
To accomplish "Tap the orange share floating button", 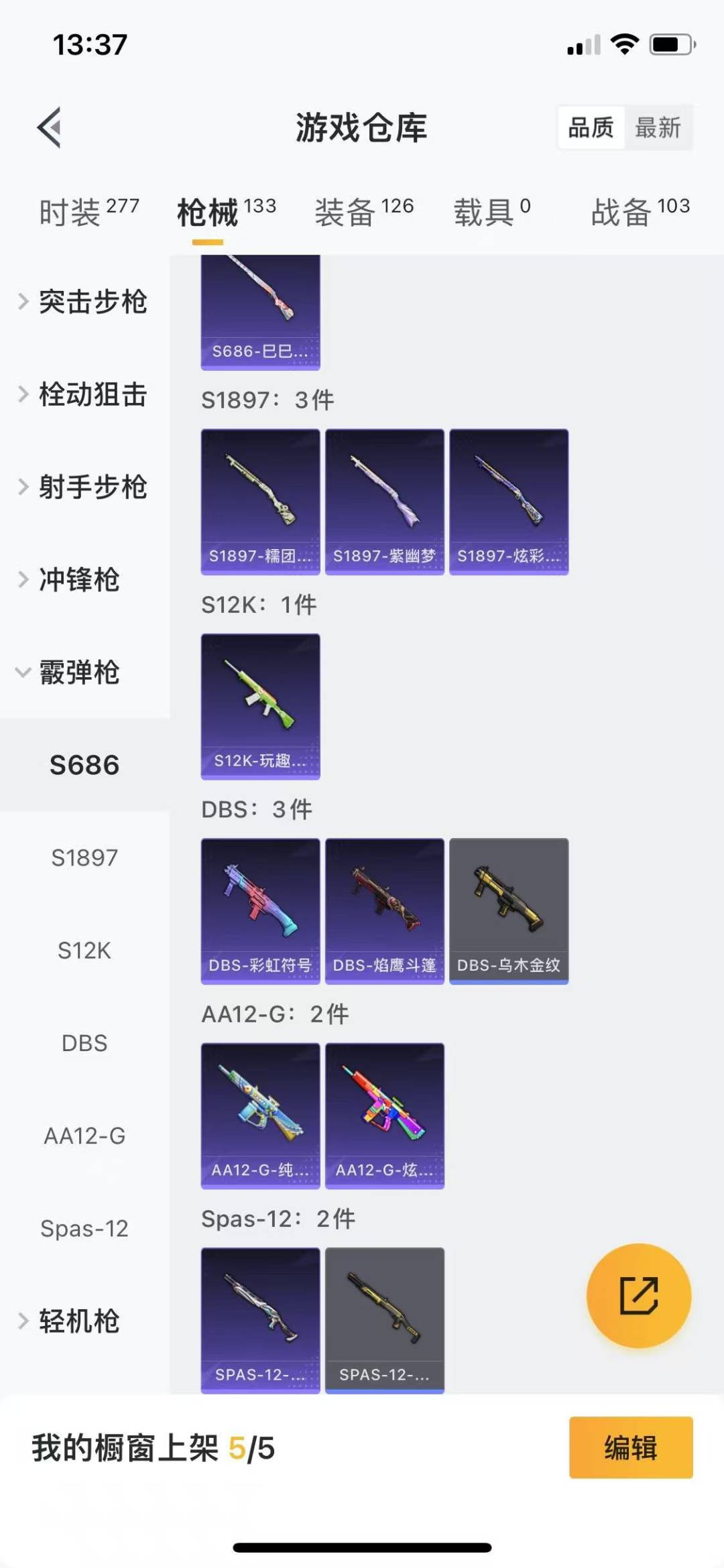I will click(639, 1295).
